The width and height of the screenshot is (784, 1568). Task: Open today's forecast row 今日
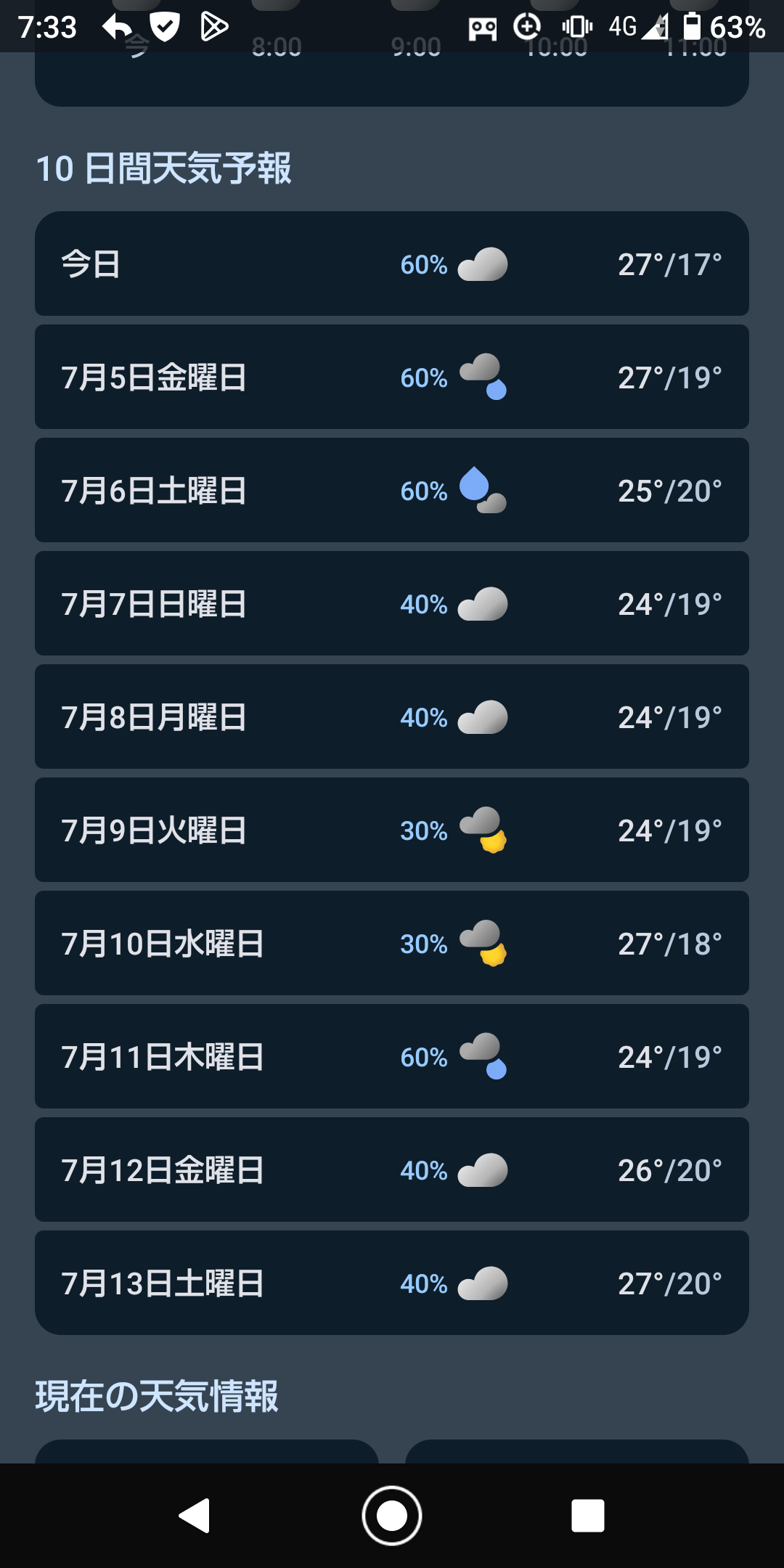point(392,264)
